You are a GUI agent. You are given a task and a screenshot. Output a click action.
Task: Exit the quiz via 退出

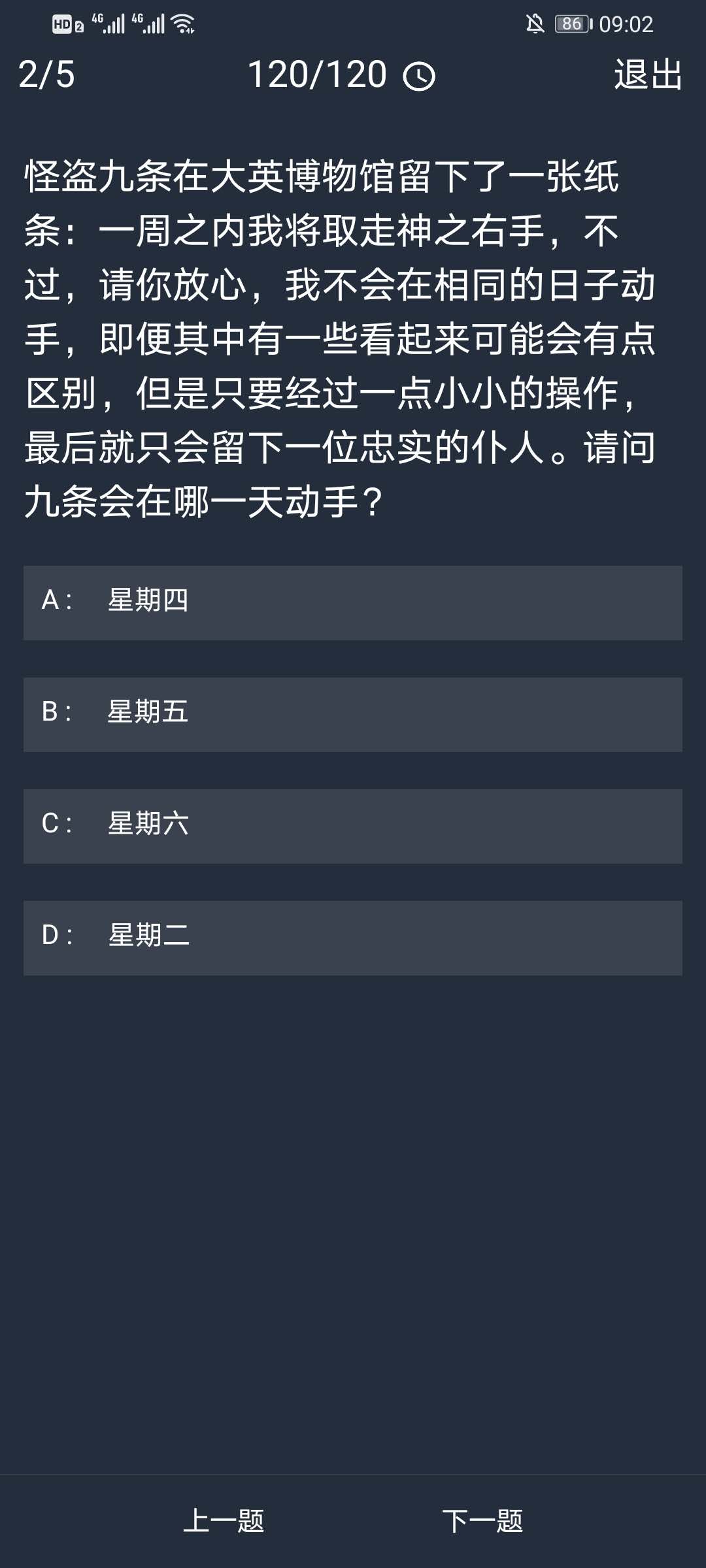(648, 74)
